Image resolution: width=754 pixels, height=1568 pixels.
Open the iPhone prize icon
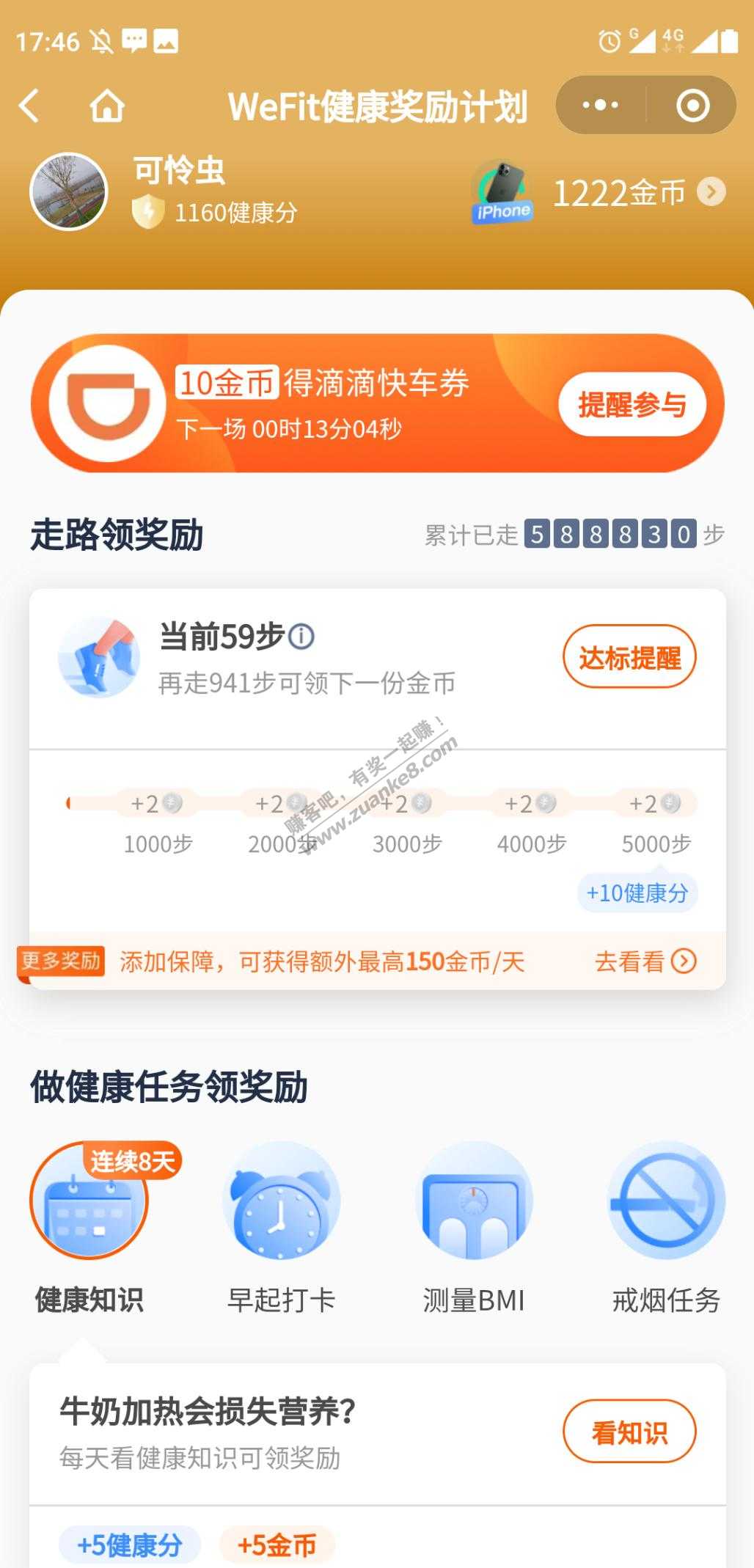(502, 192)
